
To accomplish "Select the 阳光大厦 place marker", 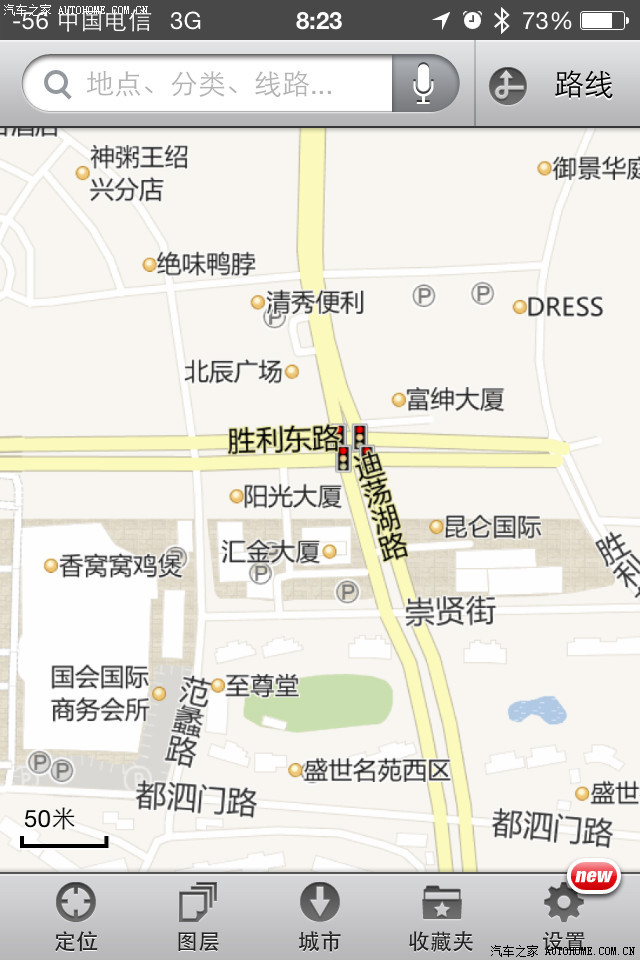I will (237, 496).
